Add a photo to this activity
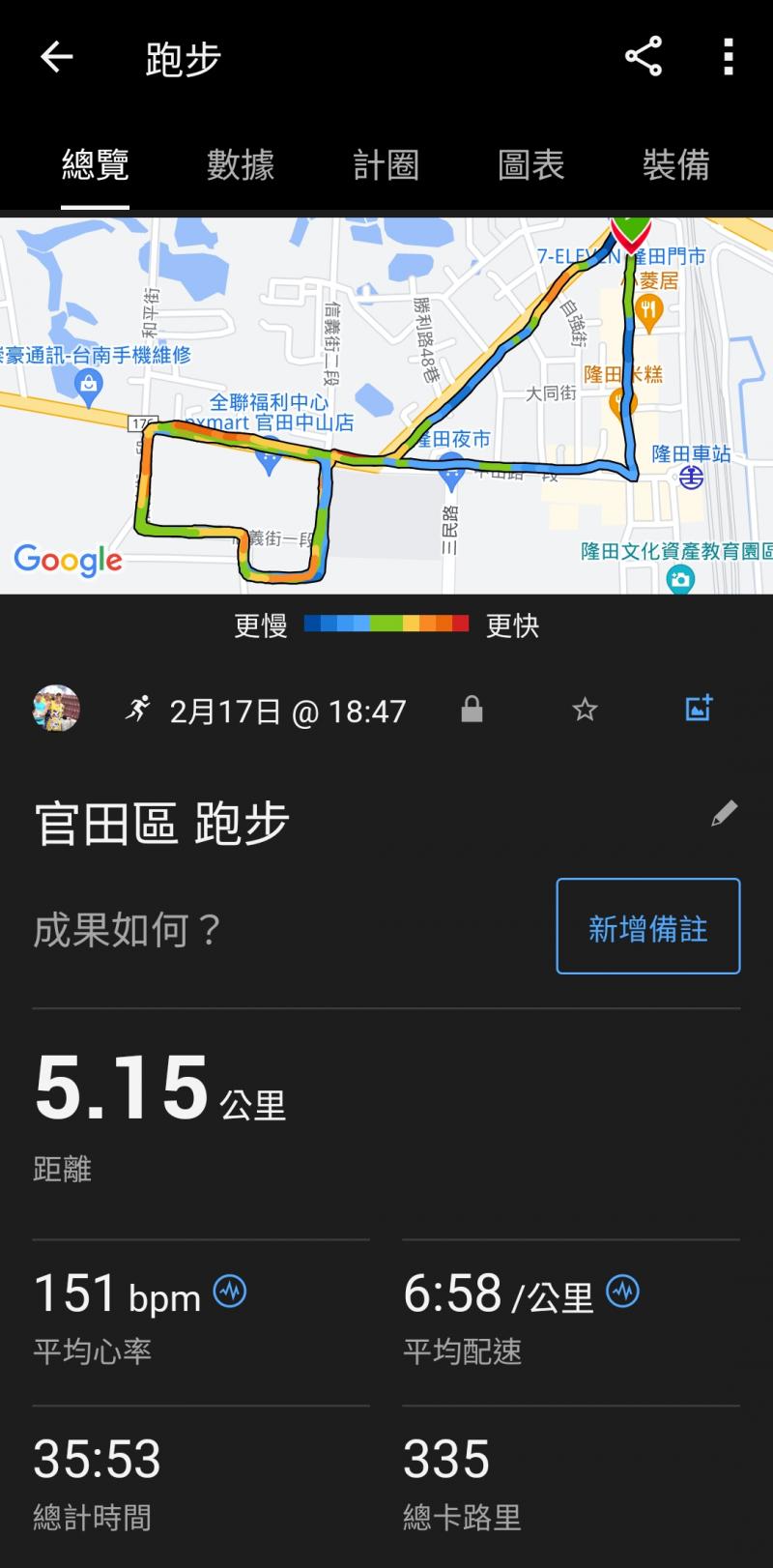This screenshot has width=773, height=1568. [699, 709]
